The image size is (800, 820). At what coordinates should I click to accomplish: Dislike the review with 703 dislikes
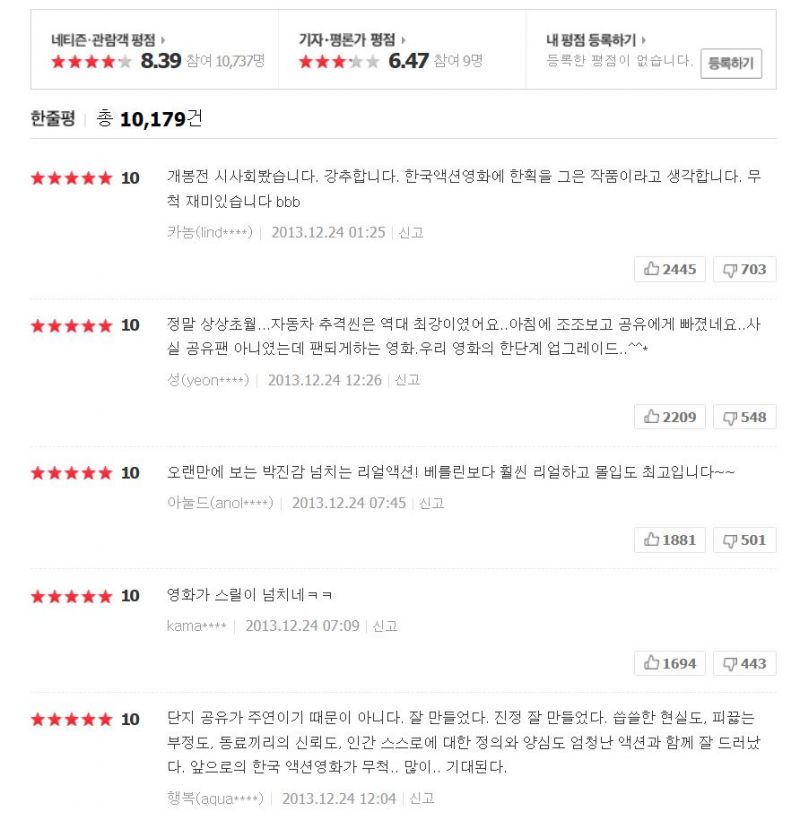[x=745, y=269]
